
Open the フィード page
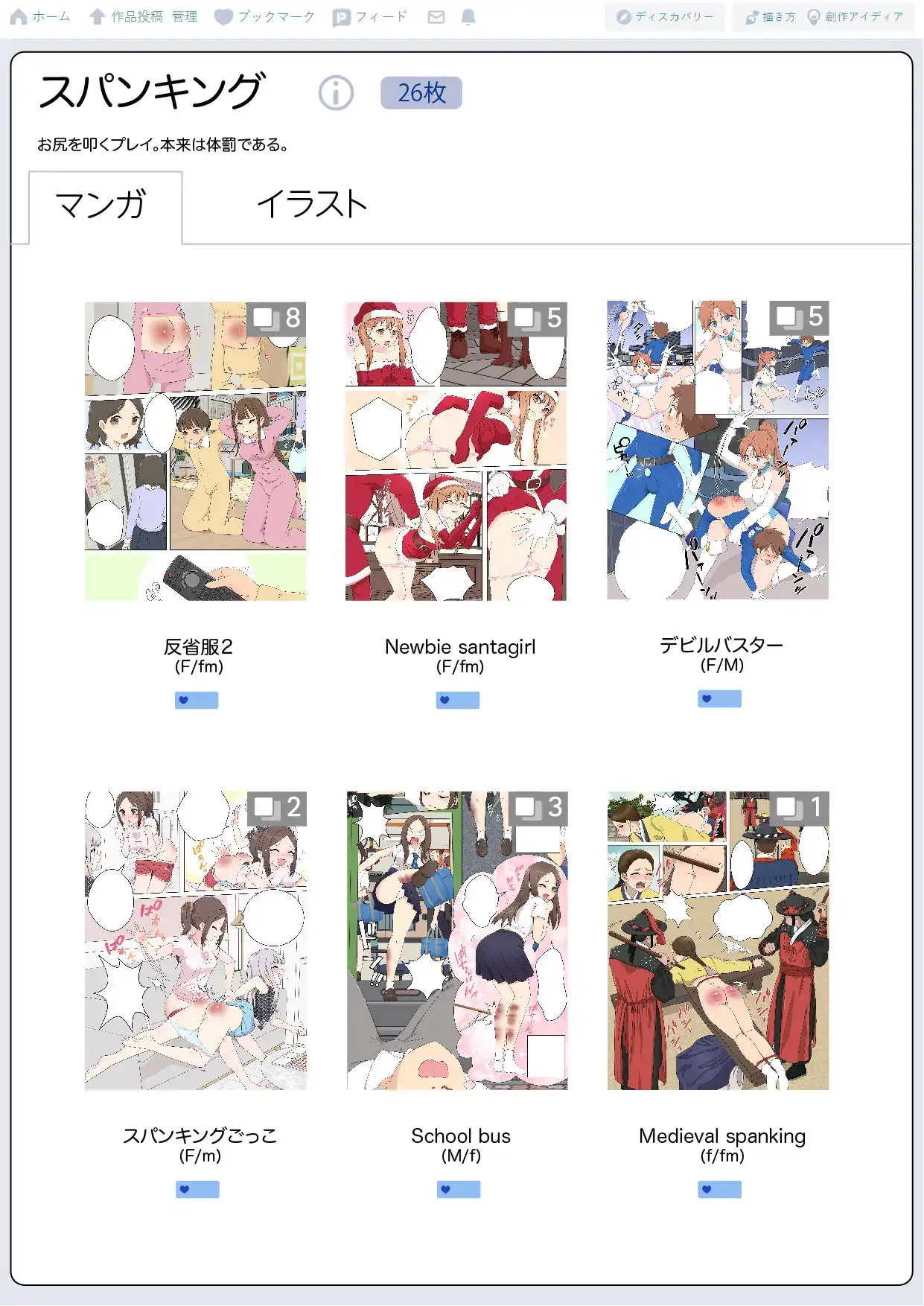(x=370, y=16)
